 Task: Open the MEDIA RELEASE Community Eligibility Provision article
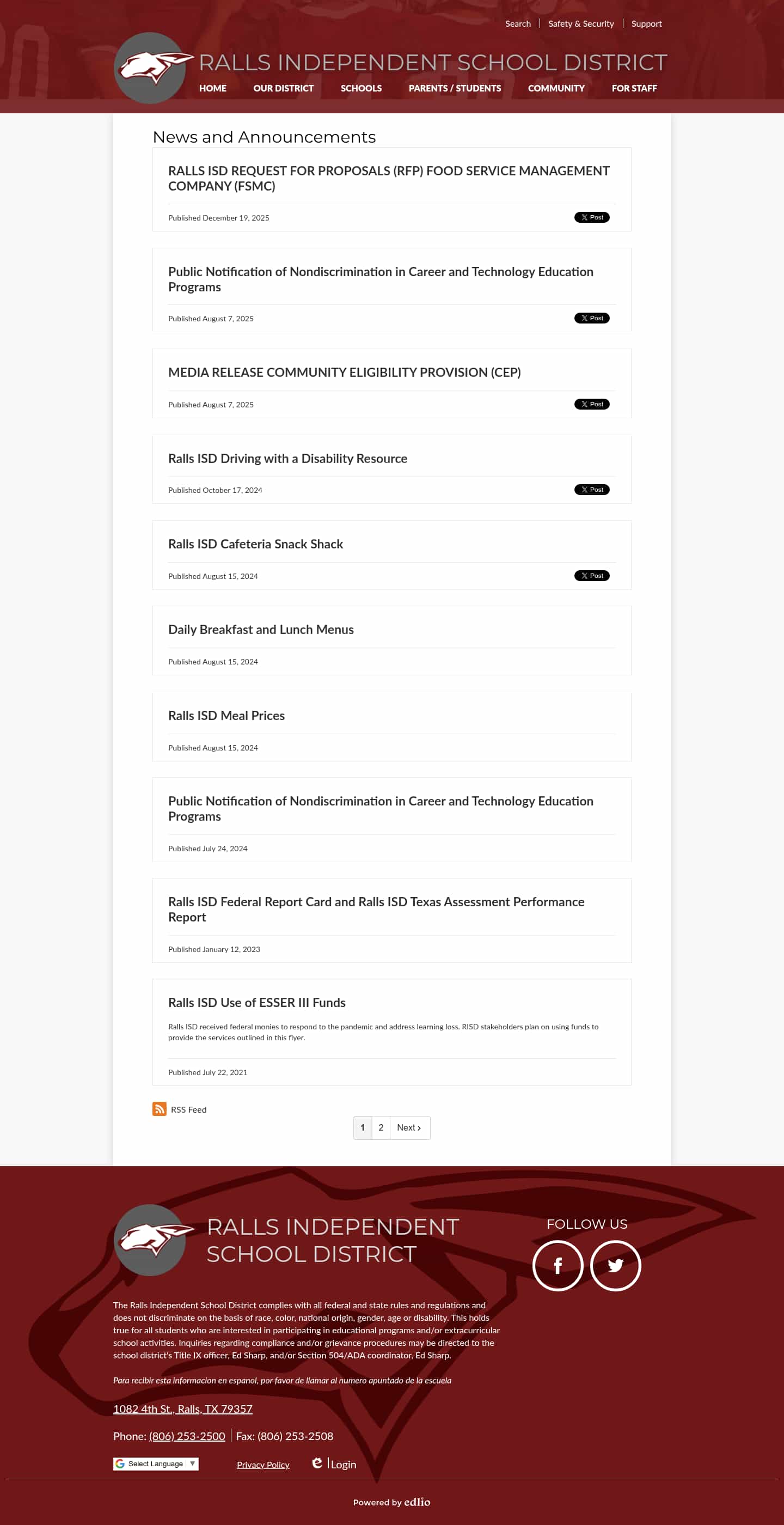click(x=344, y=373)
